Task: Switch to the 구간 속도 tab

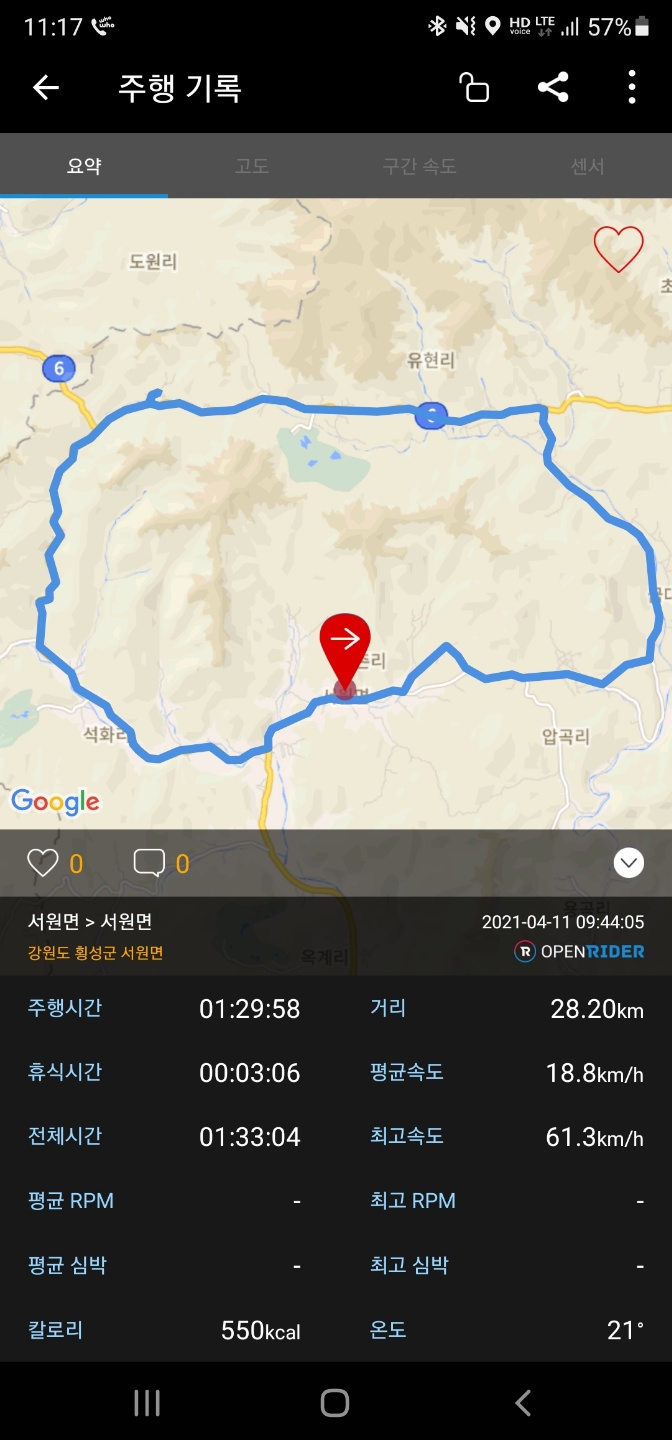Action: coord(419,166)
